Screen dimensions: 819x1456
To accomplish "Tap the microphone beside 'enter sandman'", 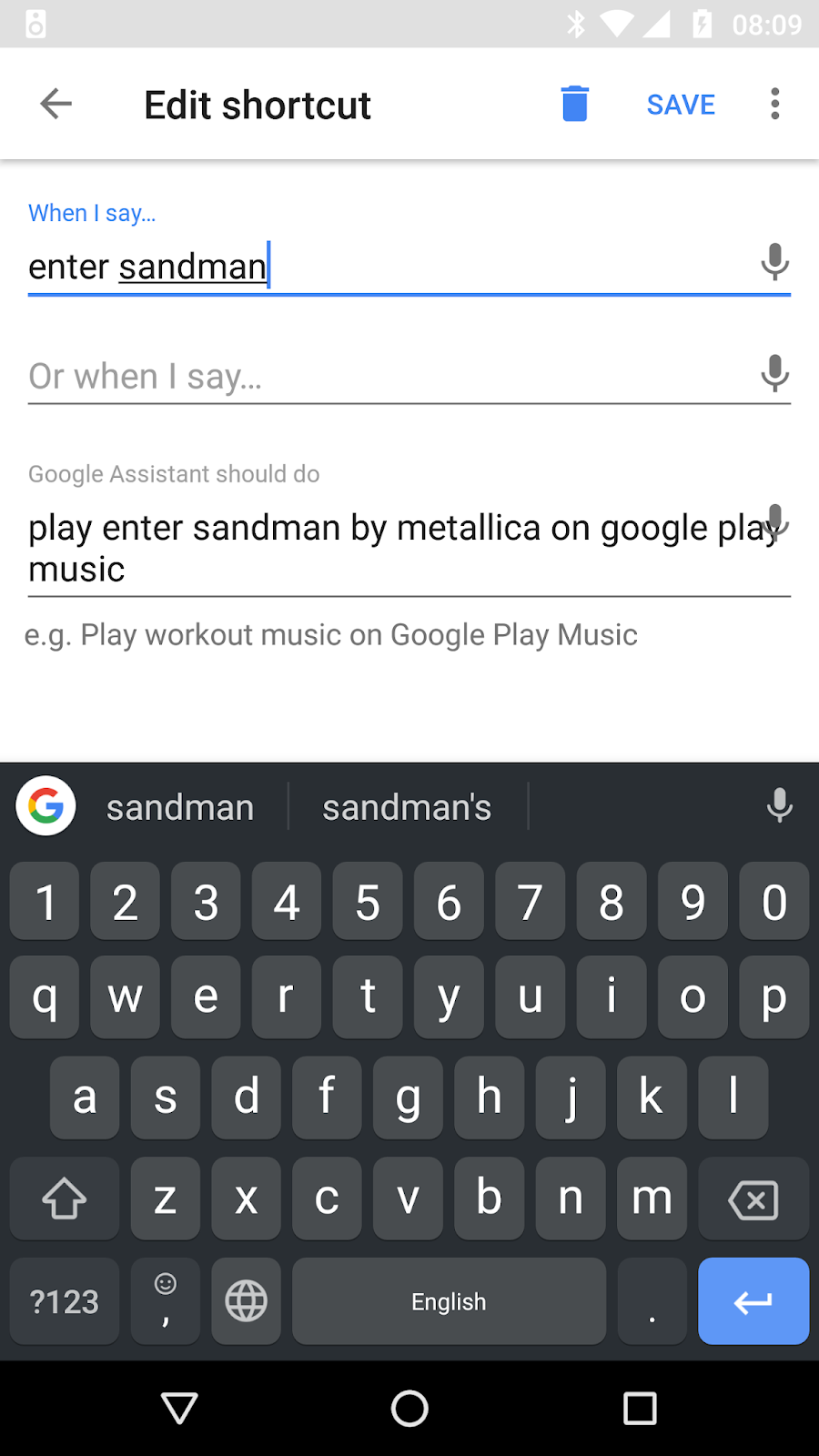I will pos(774,263).
